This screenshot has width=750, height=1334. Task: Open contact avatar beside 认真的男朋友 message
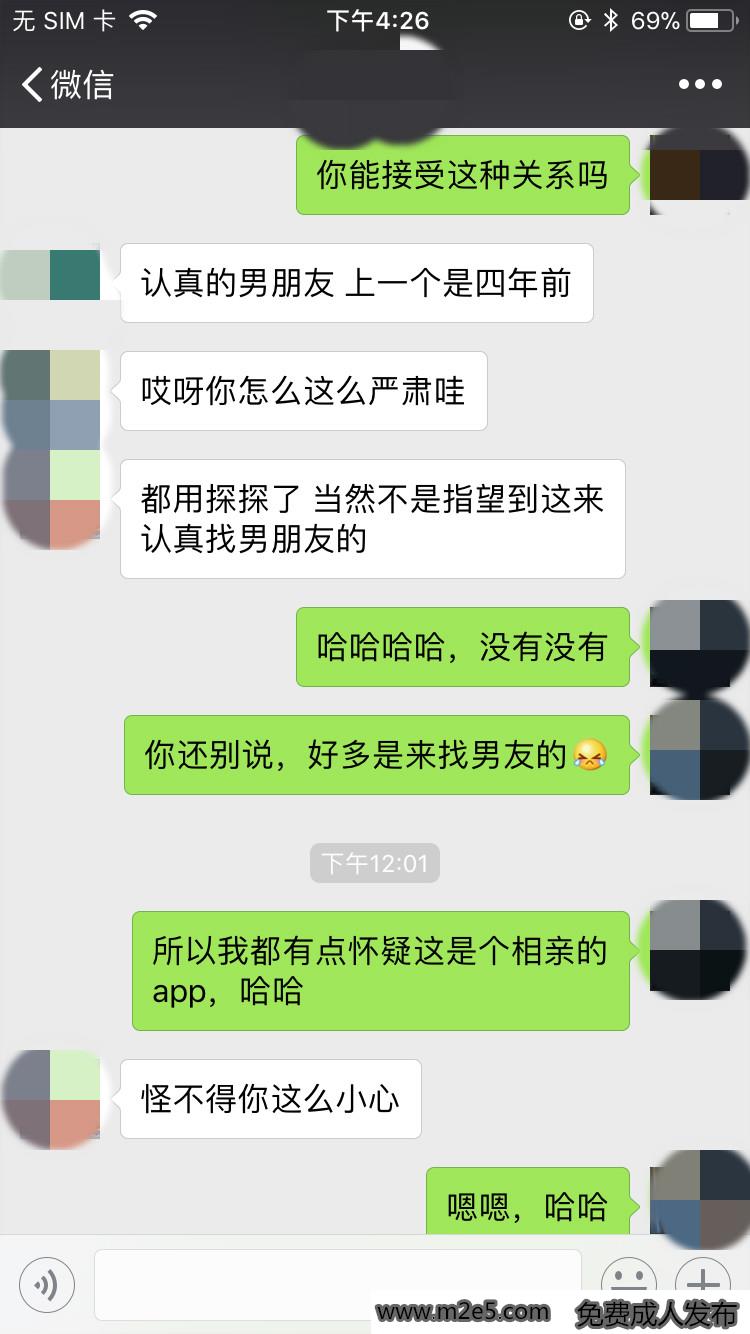click(52, 274)
